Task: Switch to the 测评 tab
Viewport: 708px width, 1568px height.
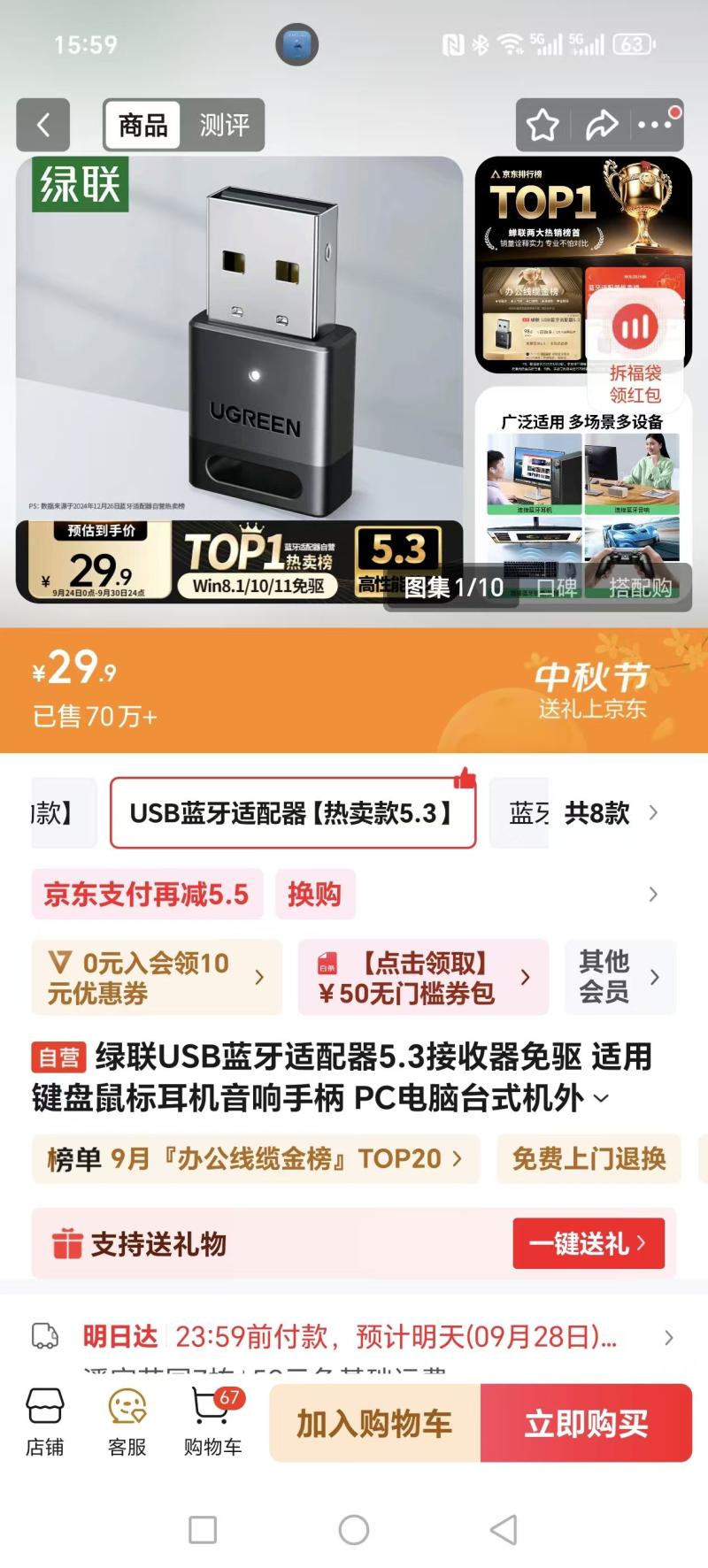Action: [x=224, y=125]
